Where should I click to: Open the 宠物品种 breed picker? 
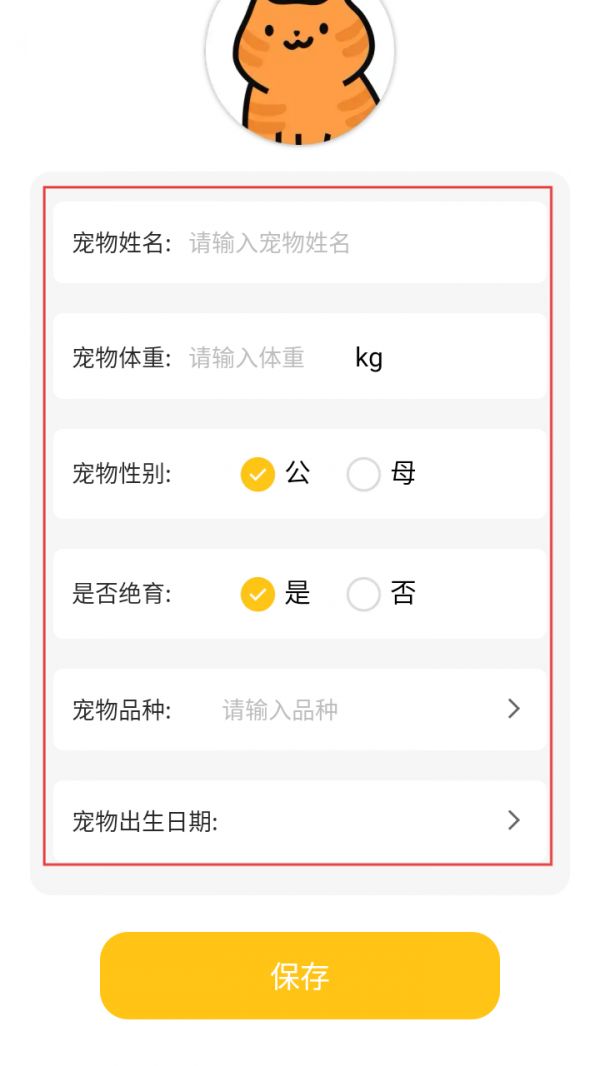click(x=300, y=710)
